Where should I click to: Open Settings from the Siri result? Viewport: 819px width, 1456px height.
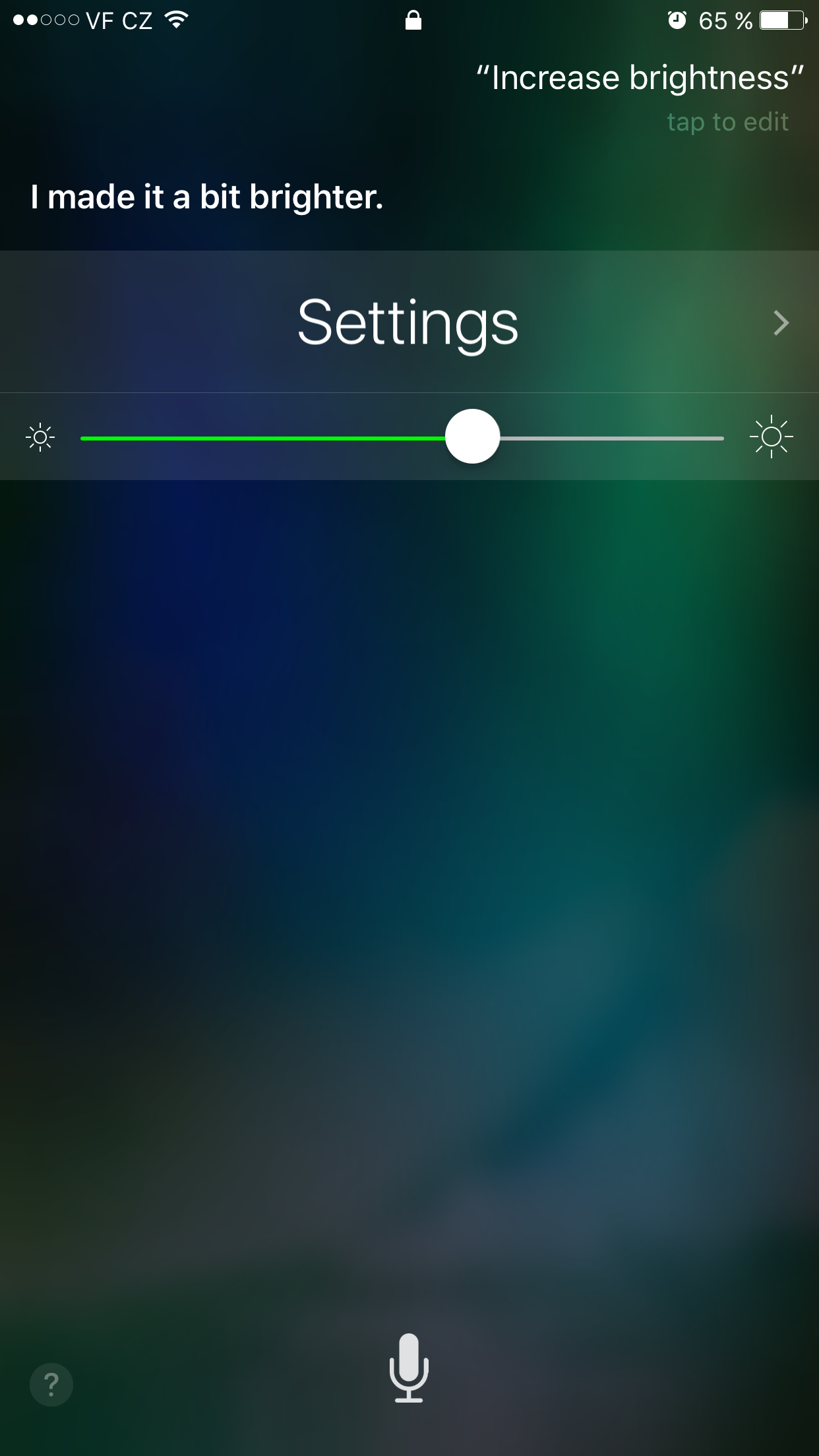point(409,322)
